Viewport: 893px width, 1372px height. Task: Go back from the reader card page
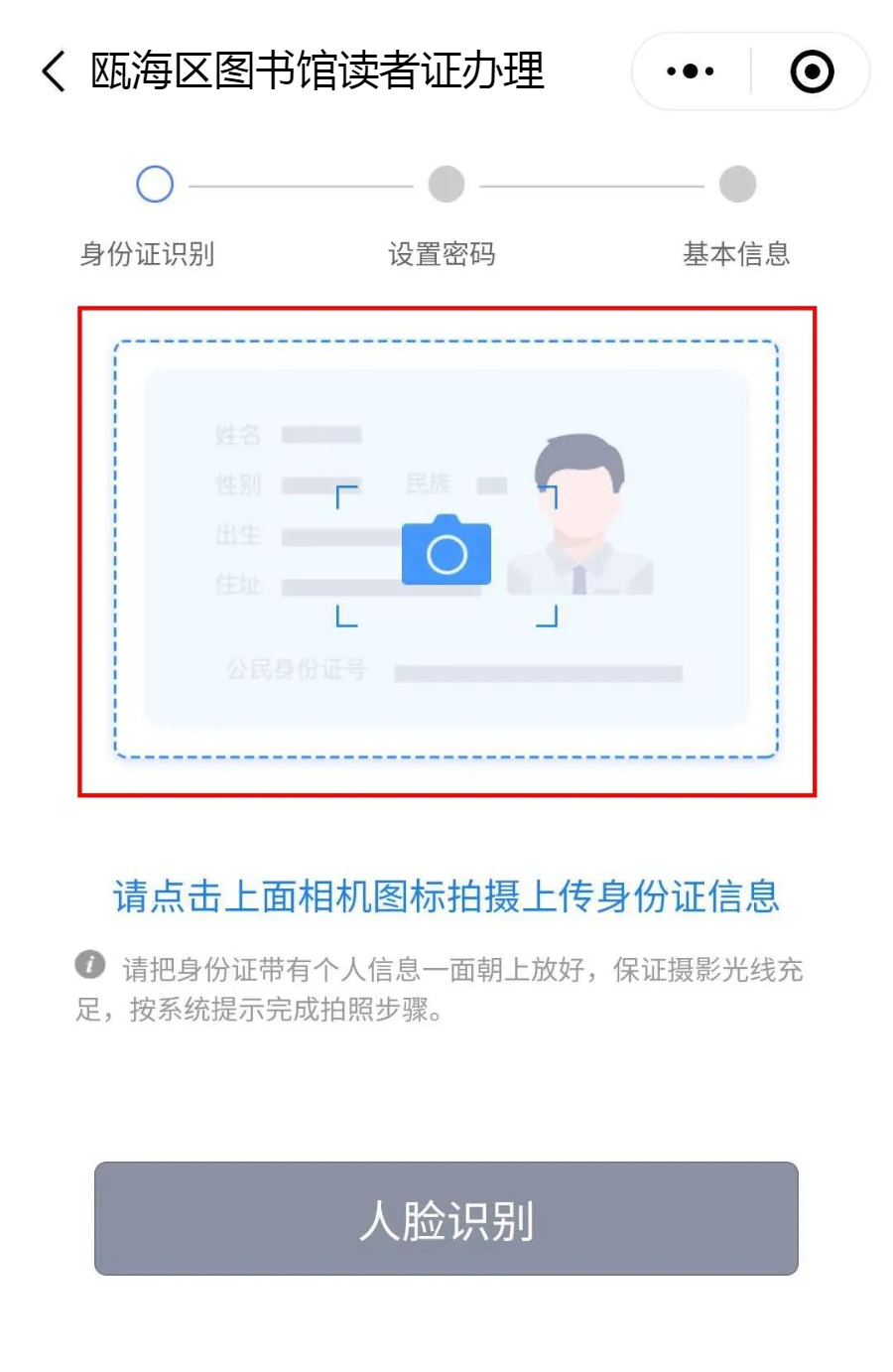pyautogui.click(x=54, y=71)
